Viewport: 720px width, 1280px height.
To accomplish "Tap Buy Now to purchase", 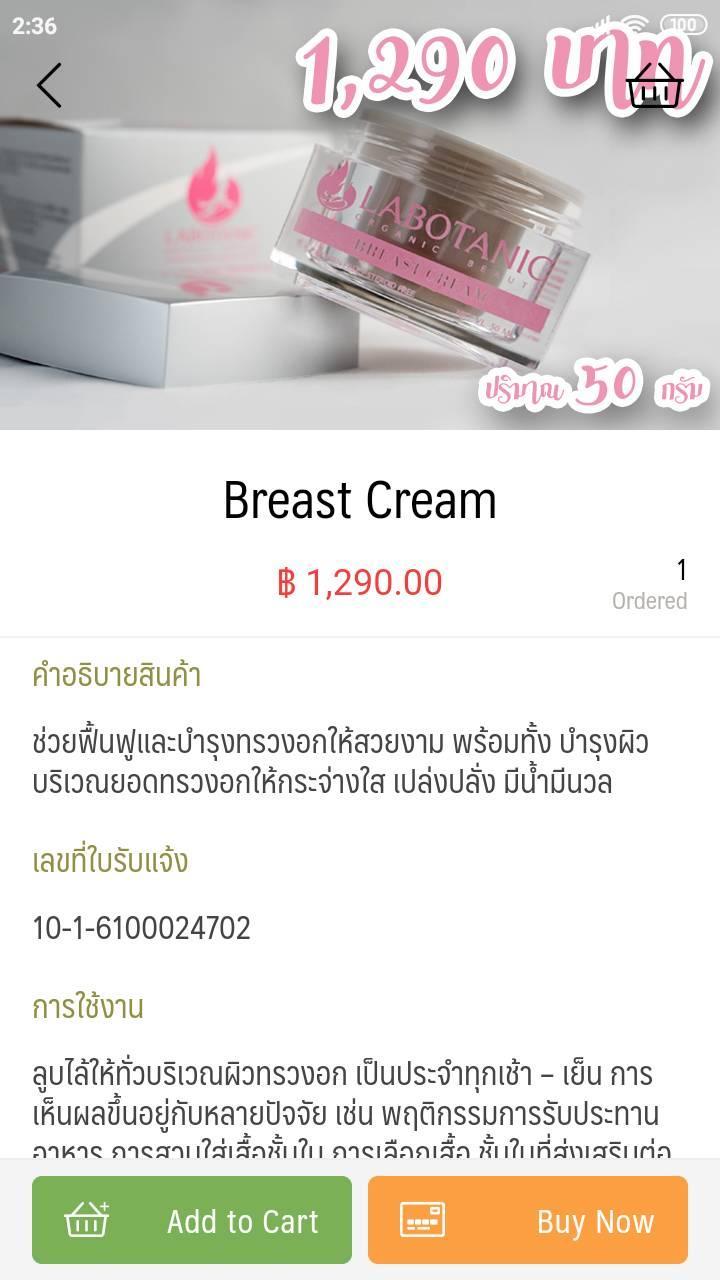I will [528, 1220].
